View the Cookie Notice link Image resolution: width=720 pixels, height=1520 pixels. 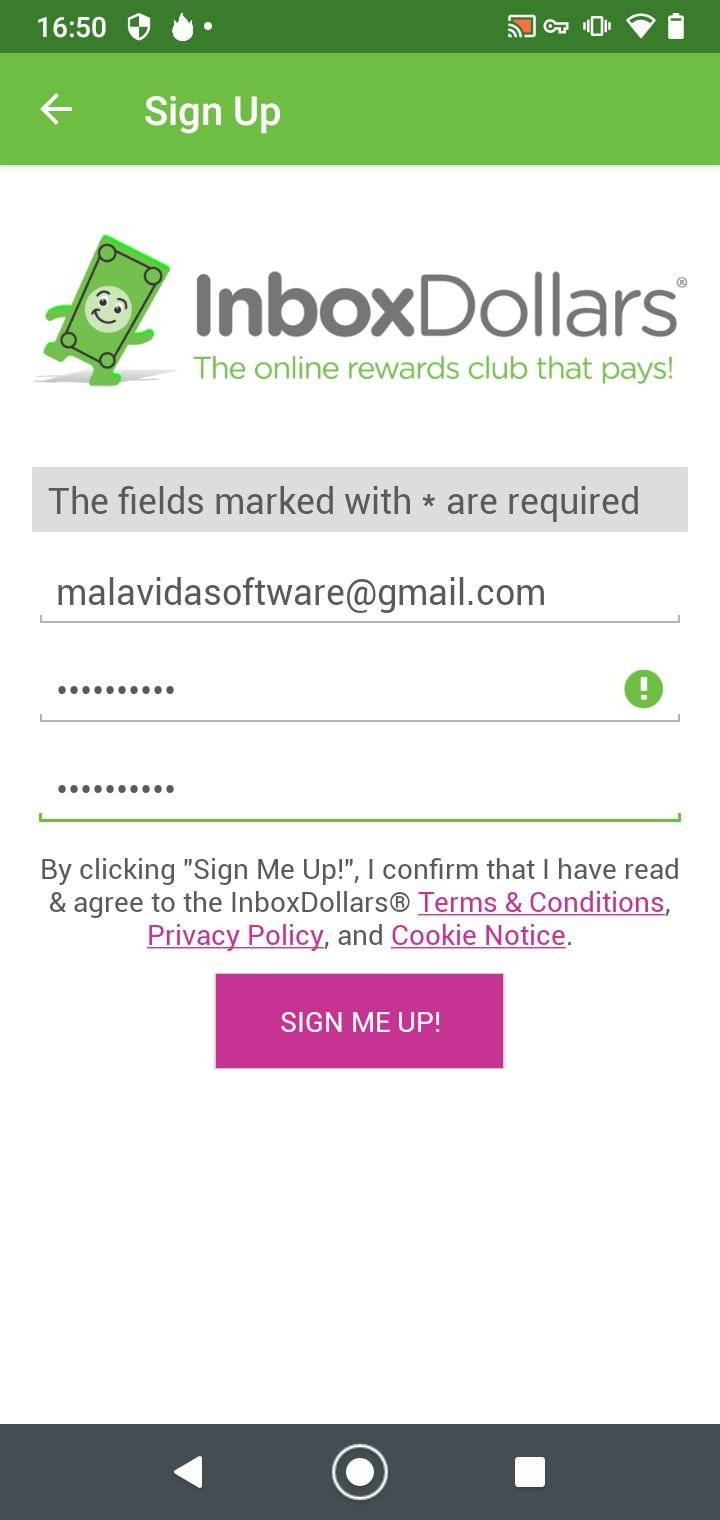pos(479,935)
